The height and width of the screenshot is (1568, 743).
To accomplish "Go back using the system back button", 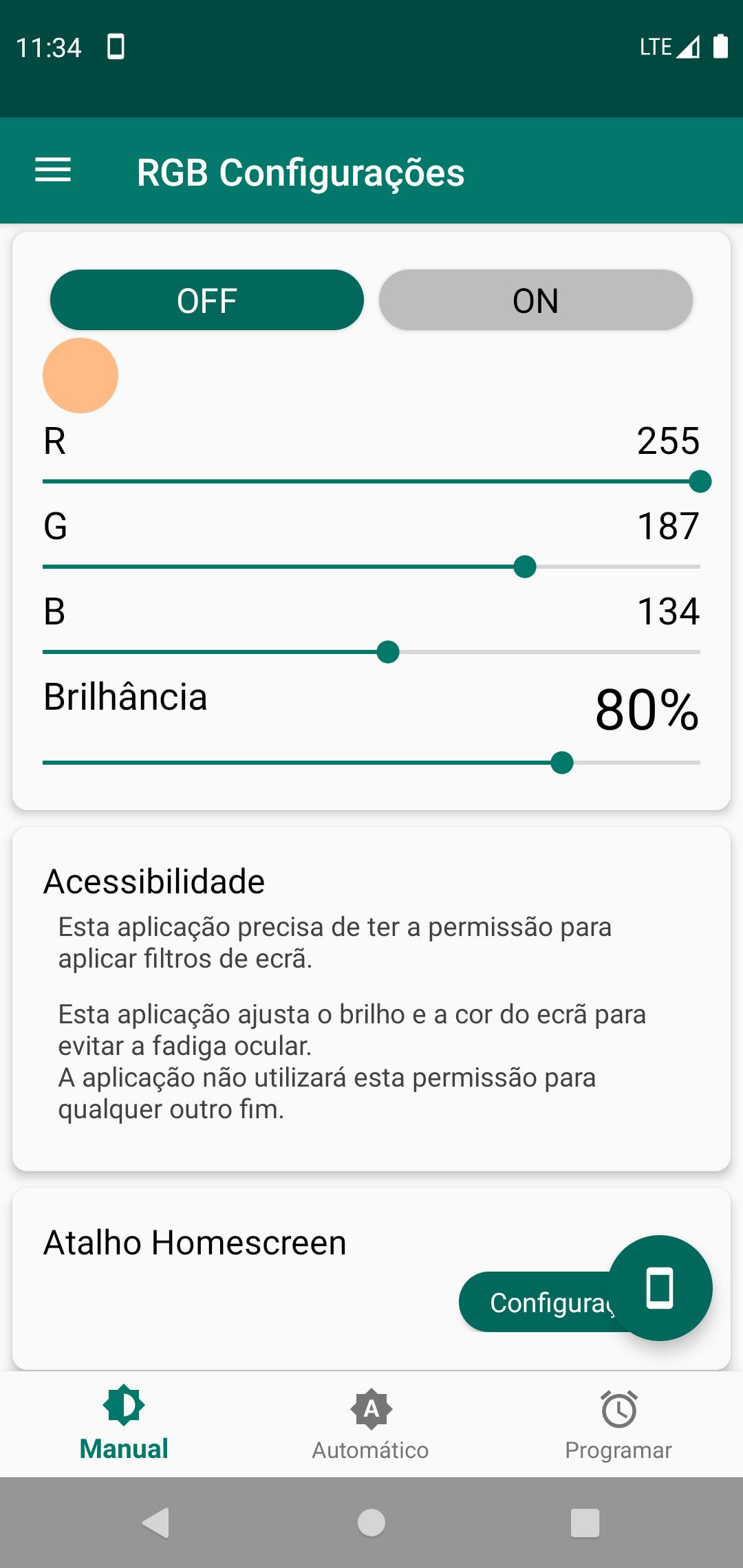I will click(156, 1523).
